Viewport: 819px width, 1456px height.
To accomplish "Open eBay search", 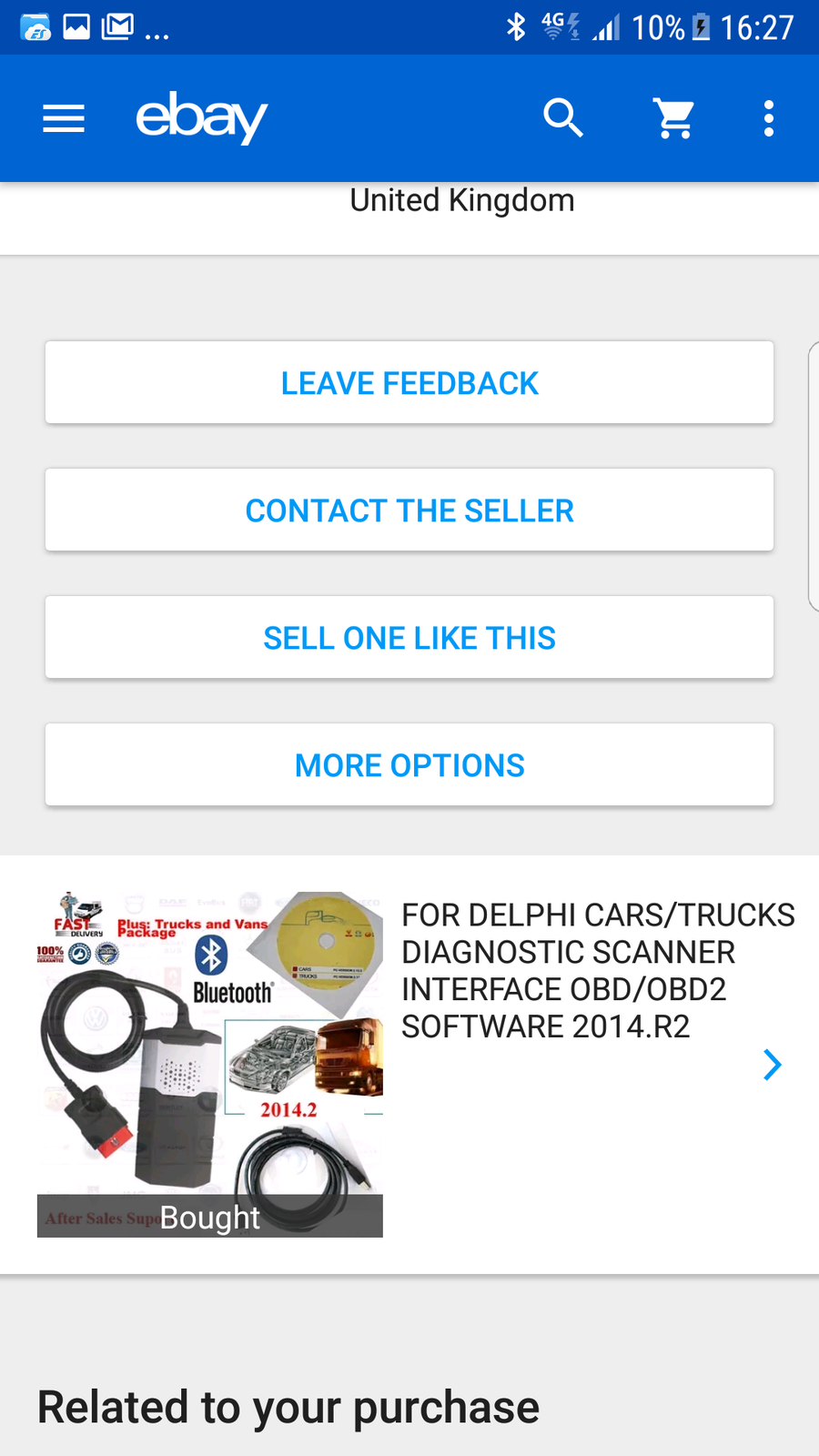I will pyautogui.click(x=563, y=118).
